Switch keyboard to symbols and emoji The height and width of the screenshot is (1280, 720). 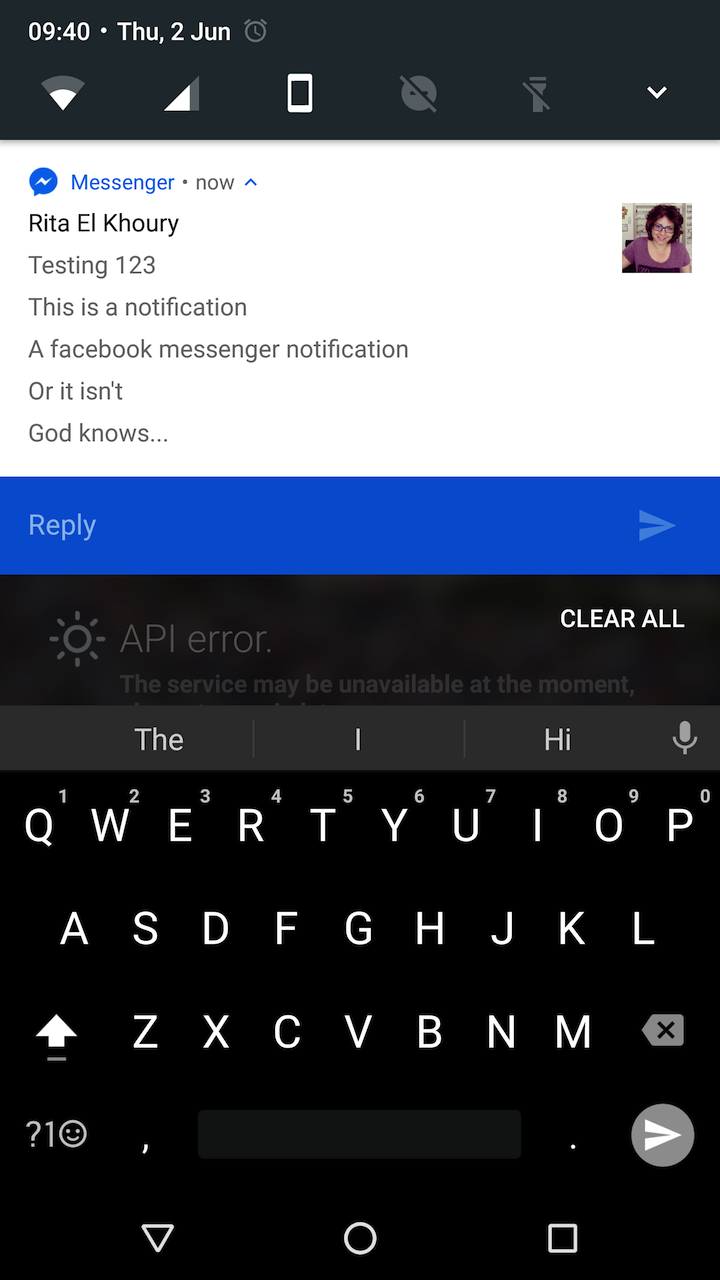(x=56, y=1134)
